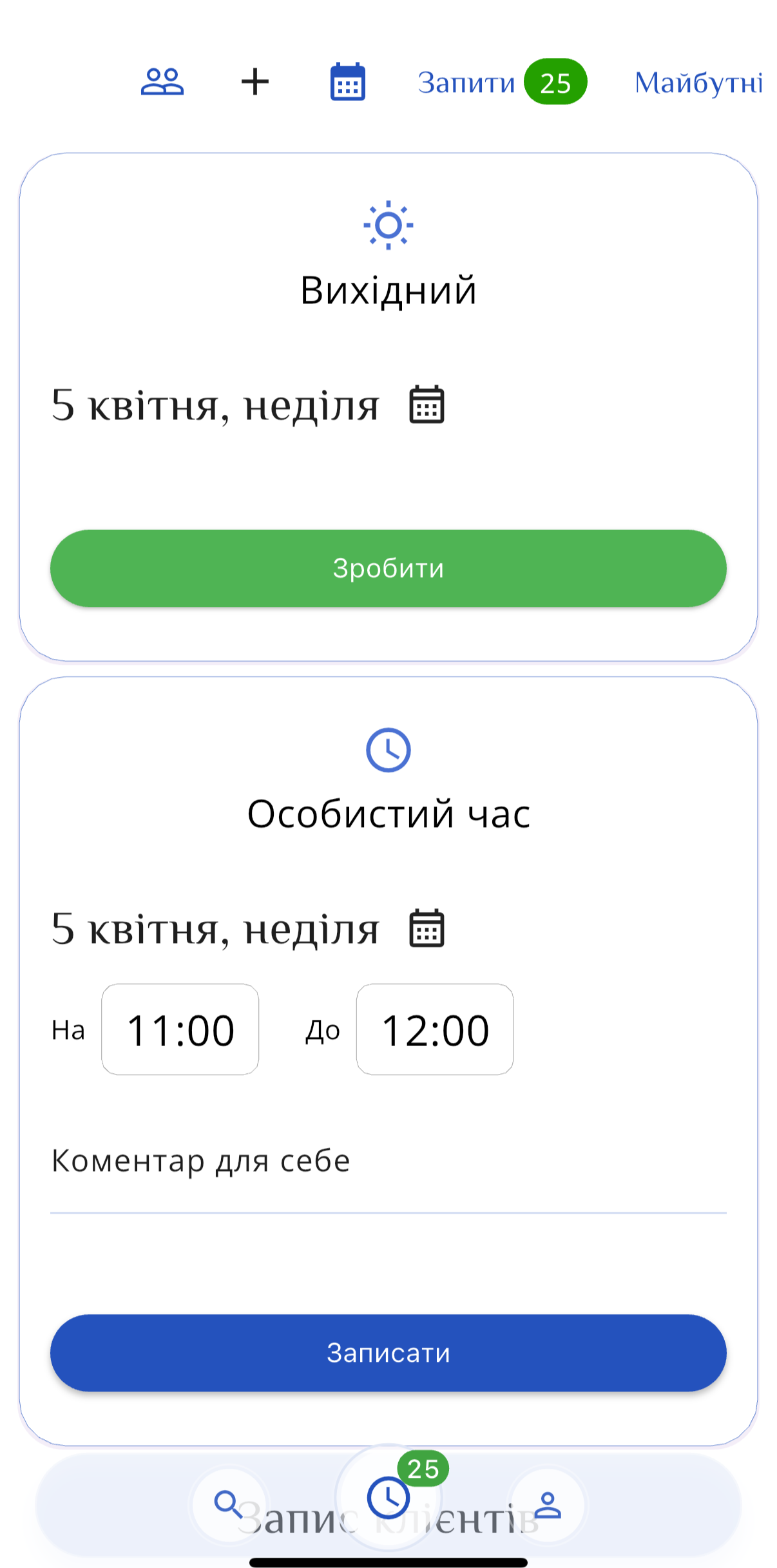Open search from the bottom bar
Viewport: 777px width, 1568px height.
(228, 1504)
